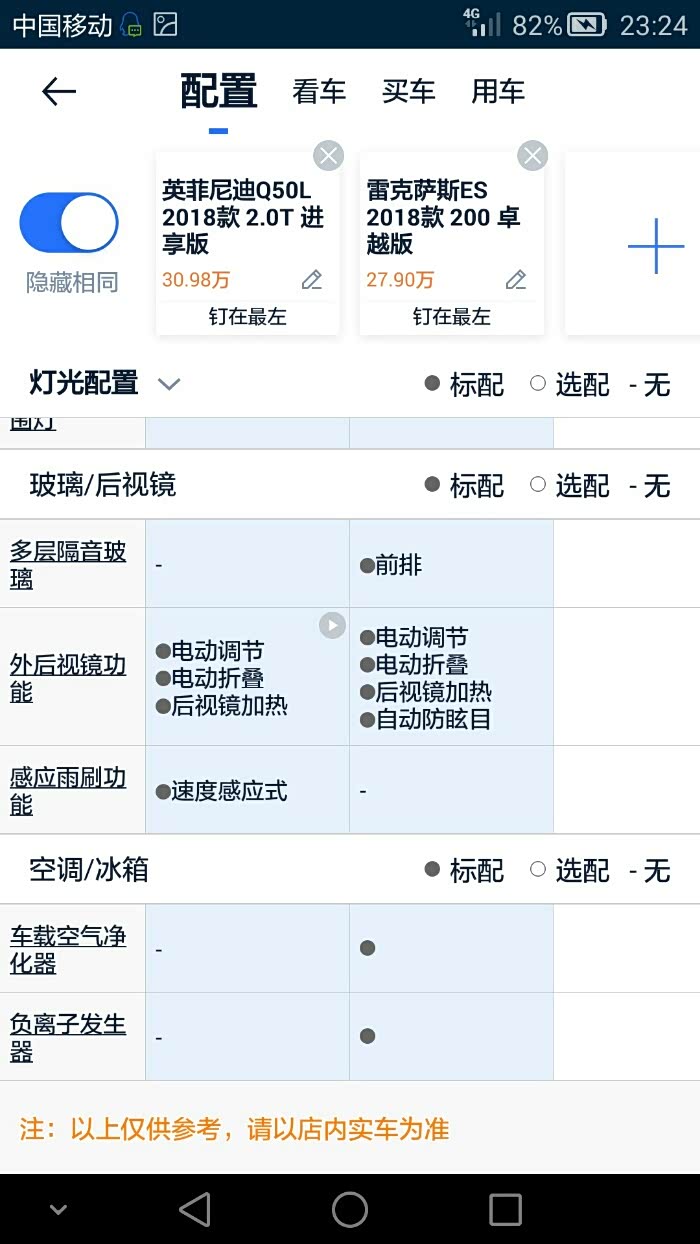Add another car with the plus button
Viewport: 700px width, 1244px height.
[656, 245]
